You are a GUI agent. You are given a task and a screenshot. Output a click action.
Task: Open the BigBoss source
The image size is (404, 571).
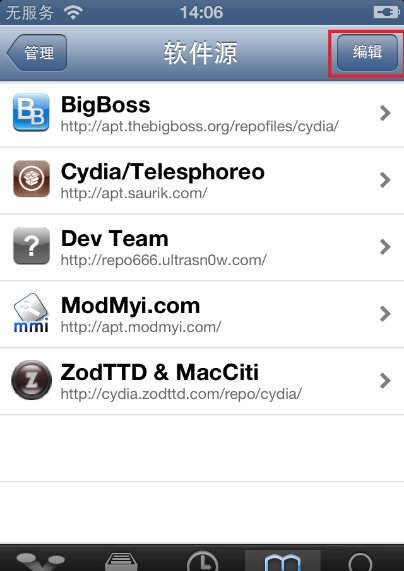coord(202,114)
